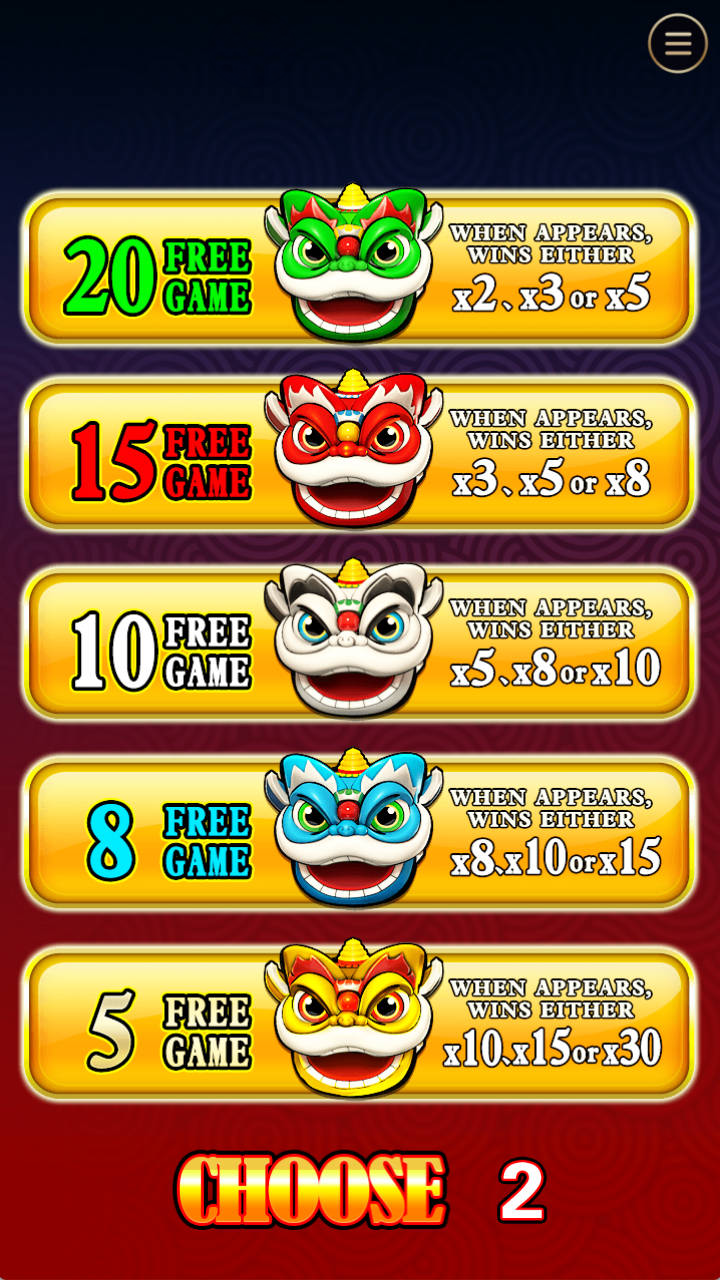Choose the 15 free games red lion option
Viewport: 720px width, 1280px height.
click(x=358, y=455)
